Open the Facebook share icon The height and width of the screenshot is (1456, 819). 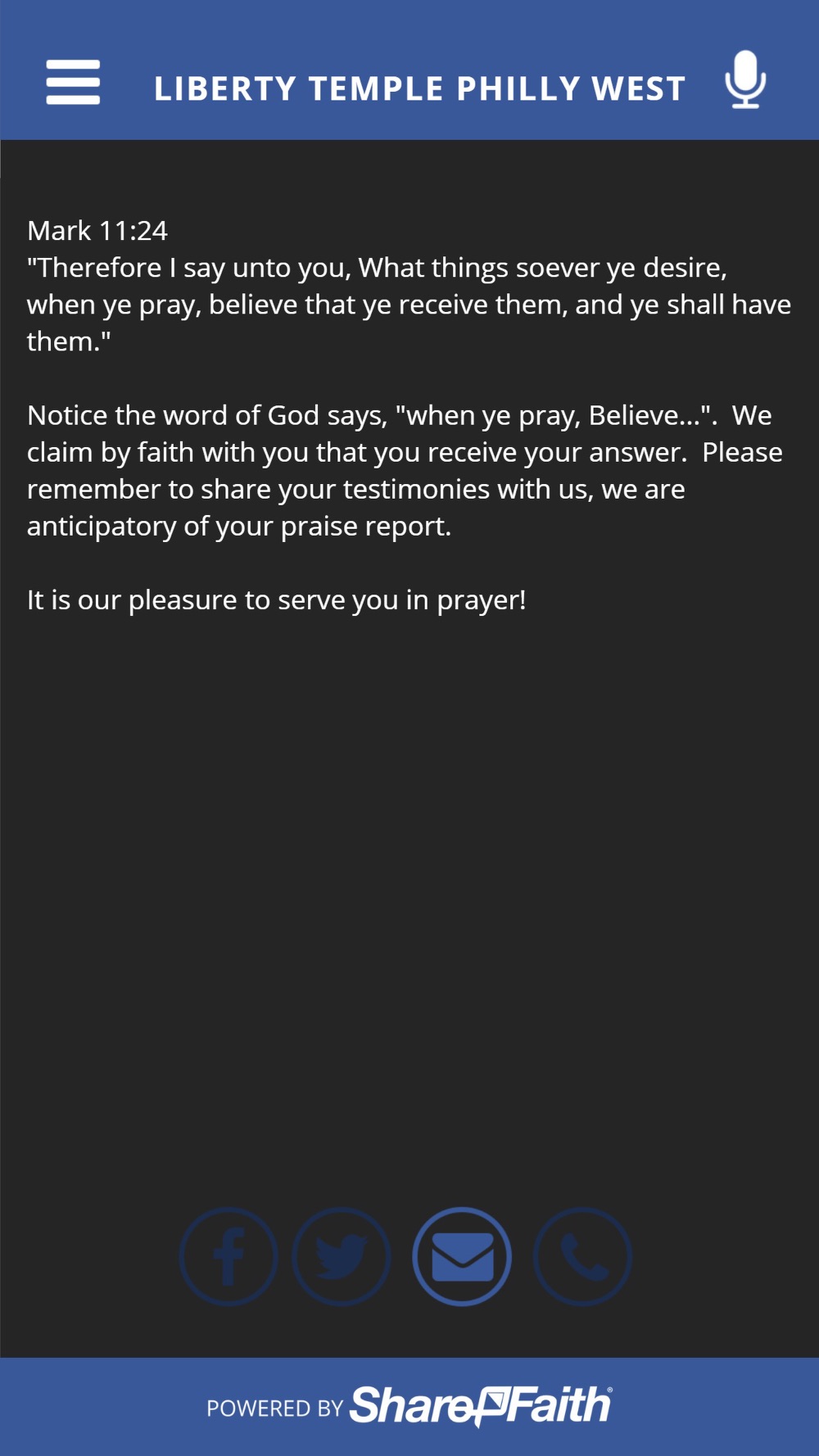229,1256
